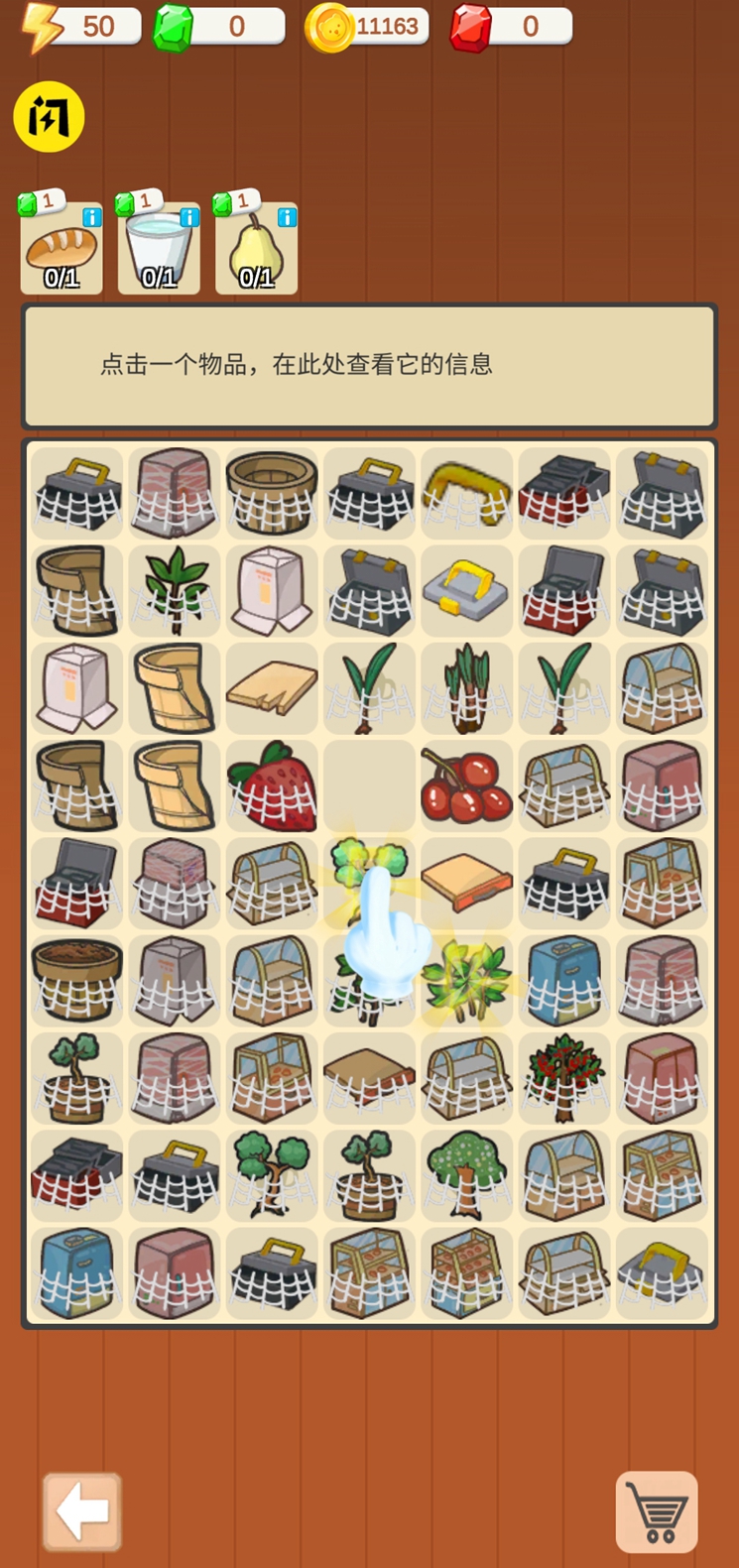Tap the yellow curved handle item
Screen dimensions: 739x1568
pos(466,493)
